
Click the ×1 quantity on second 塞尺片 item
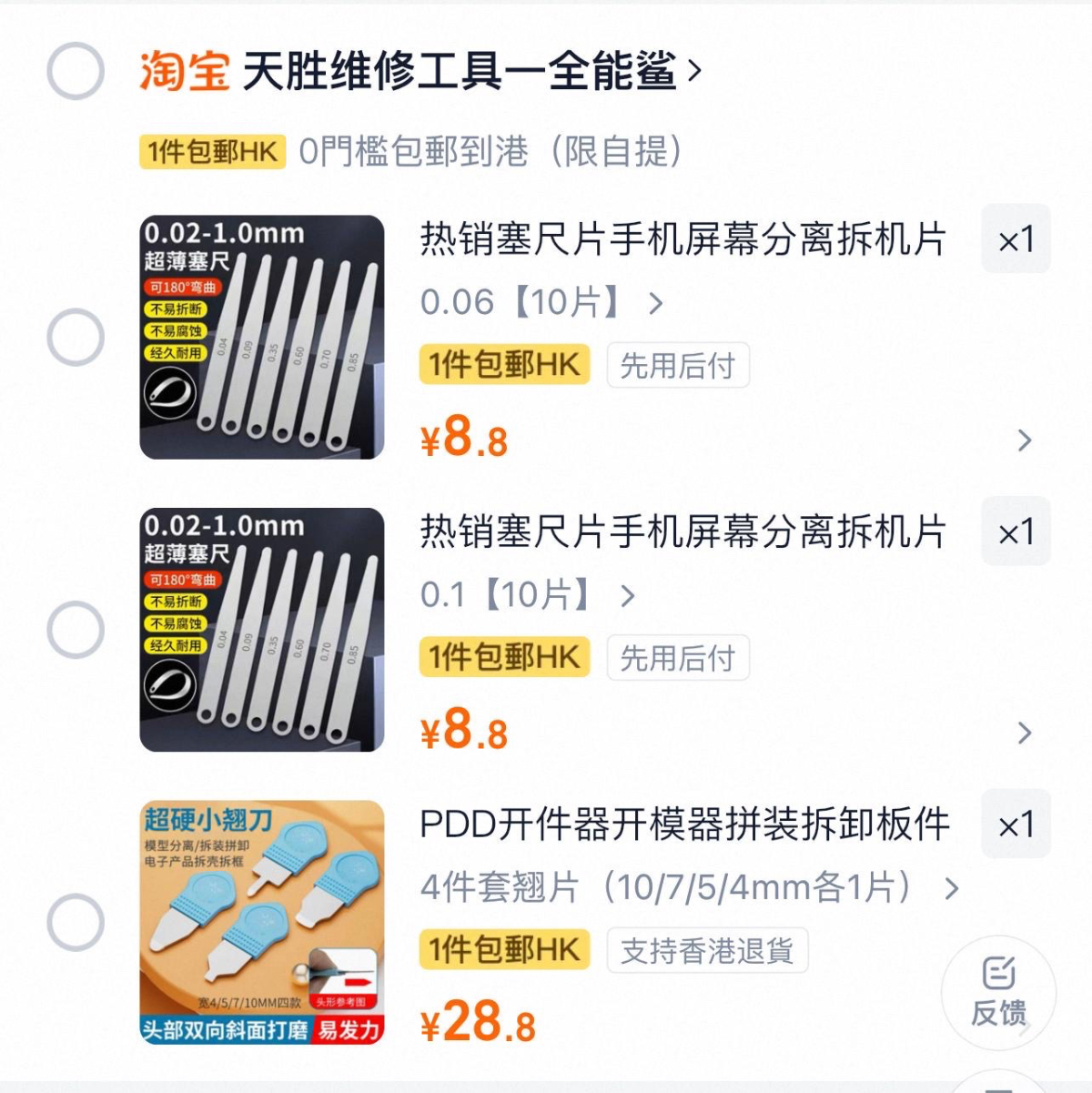click(x=1016, y=532)
